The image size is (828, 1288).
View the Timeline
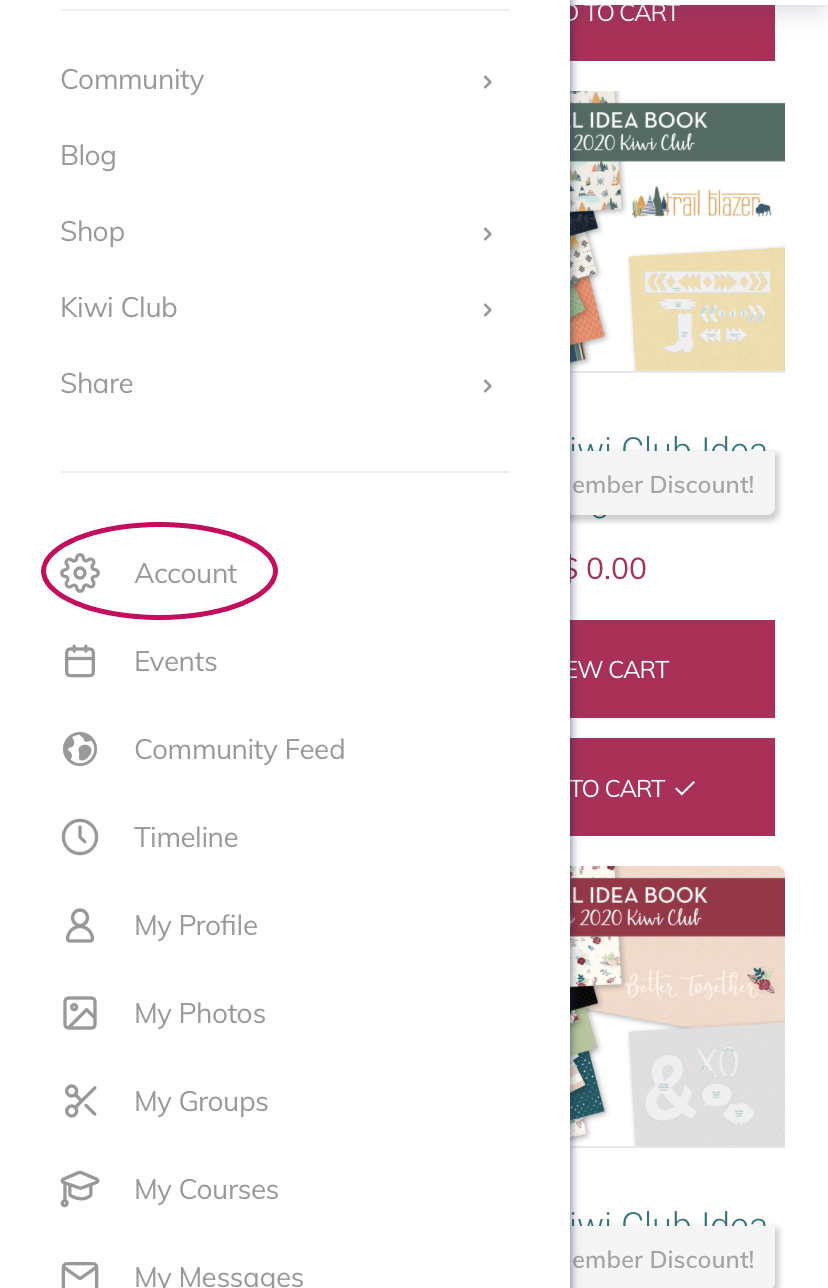(x=186, y=838)
